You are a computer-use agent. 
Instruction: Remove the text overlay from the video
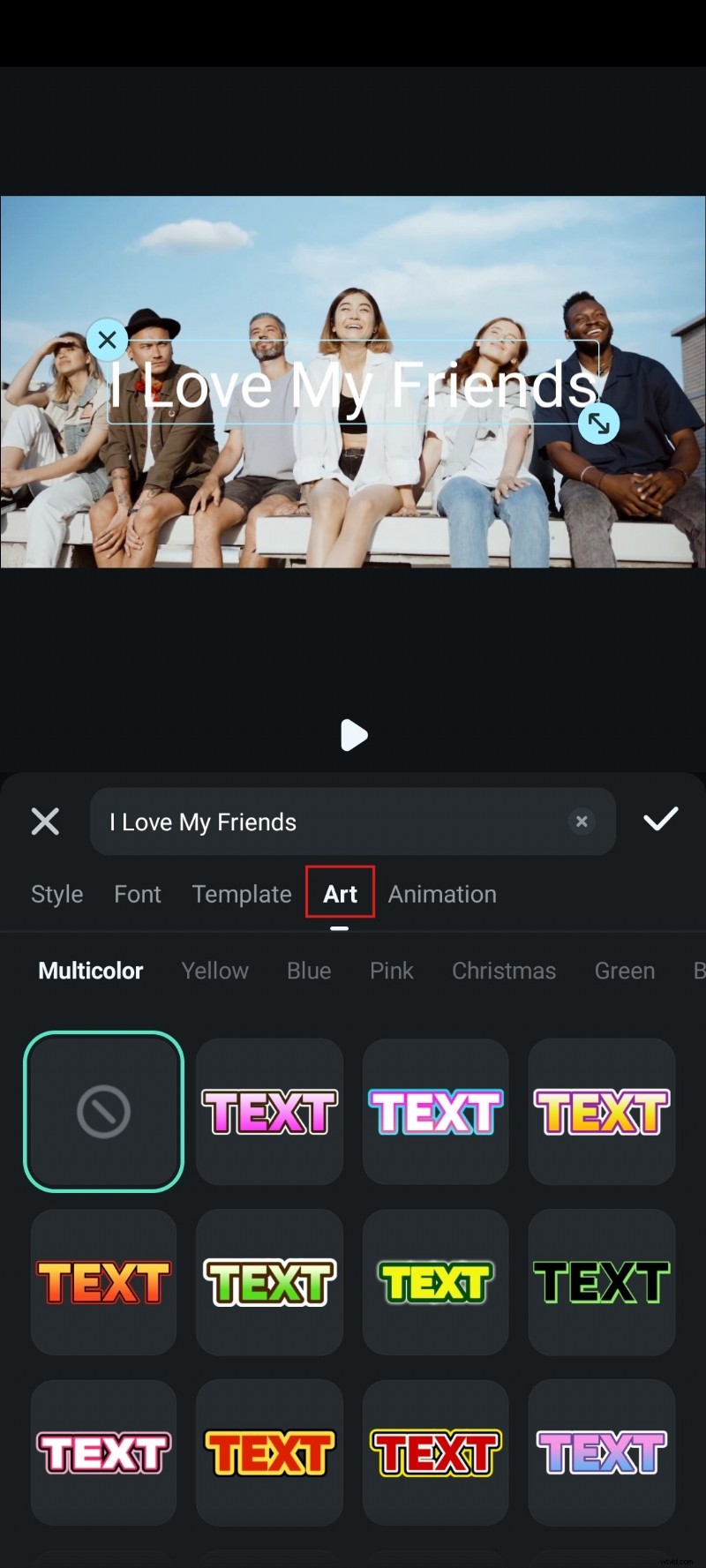(107, 339)
